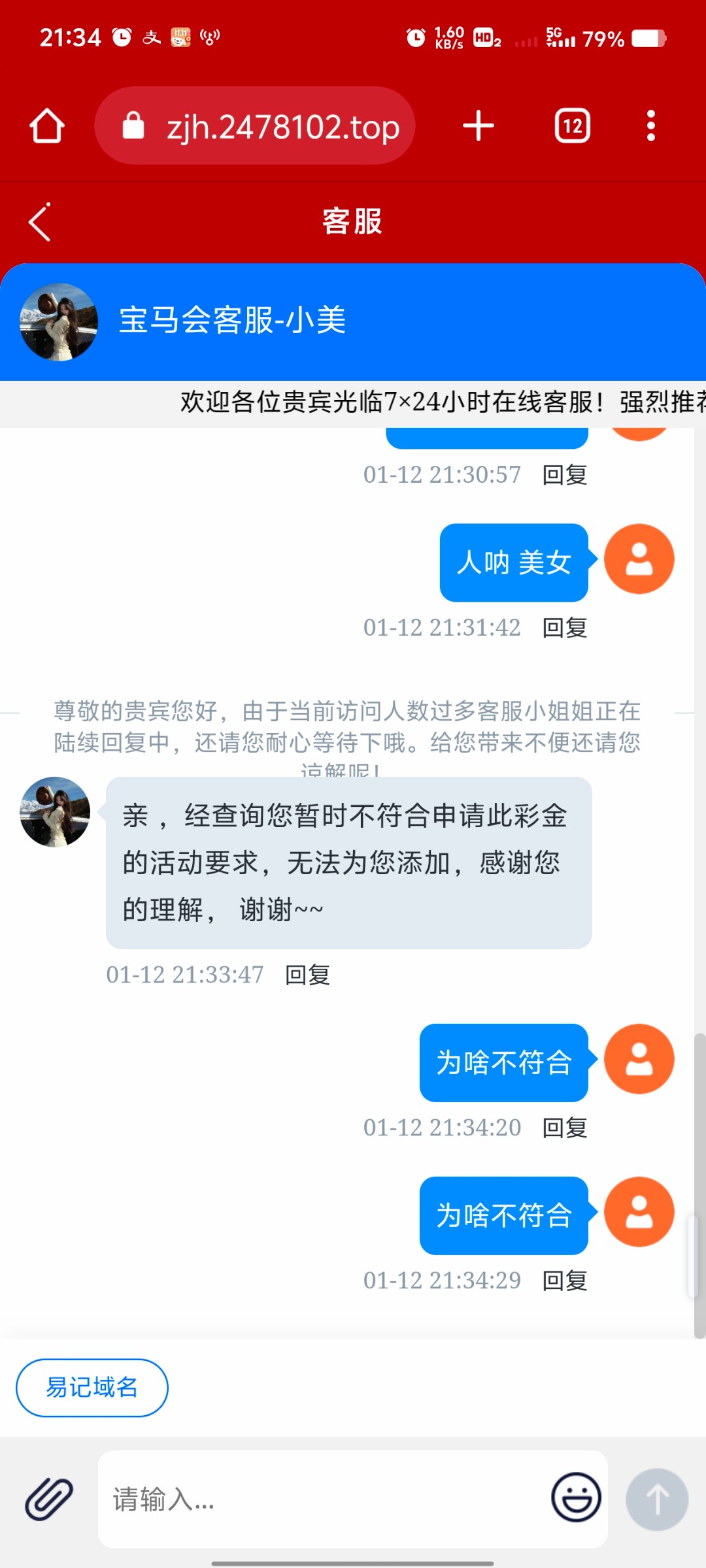The width and height of the screenshot is (706, 1568).
Task: Go back from the 客服 page
Action: [x=41, y=222]
